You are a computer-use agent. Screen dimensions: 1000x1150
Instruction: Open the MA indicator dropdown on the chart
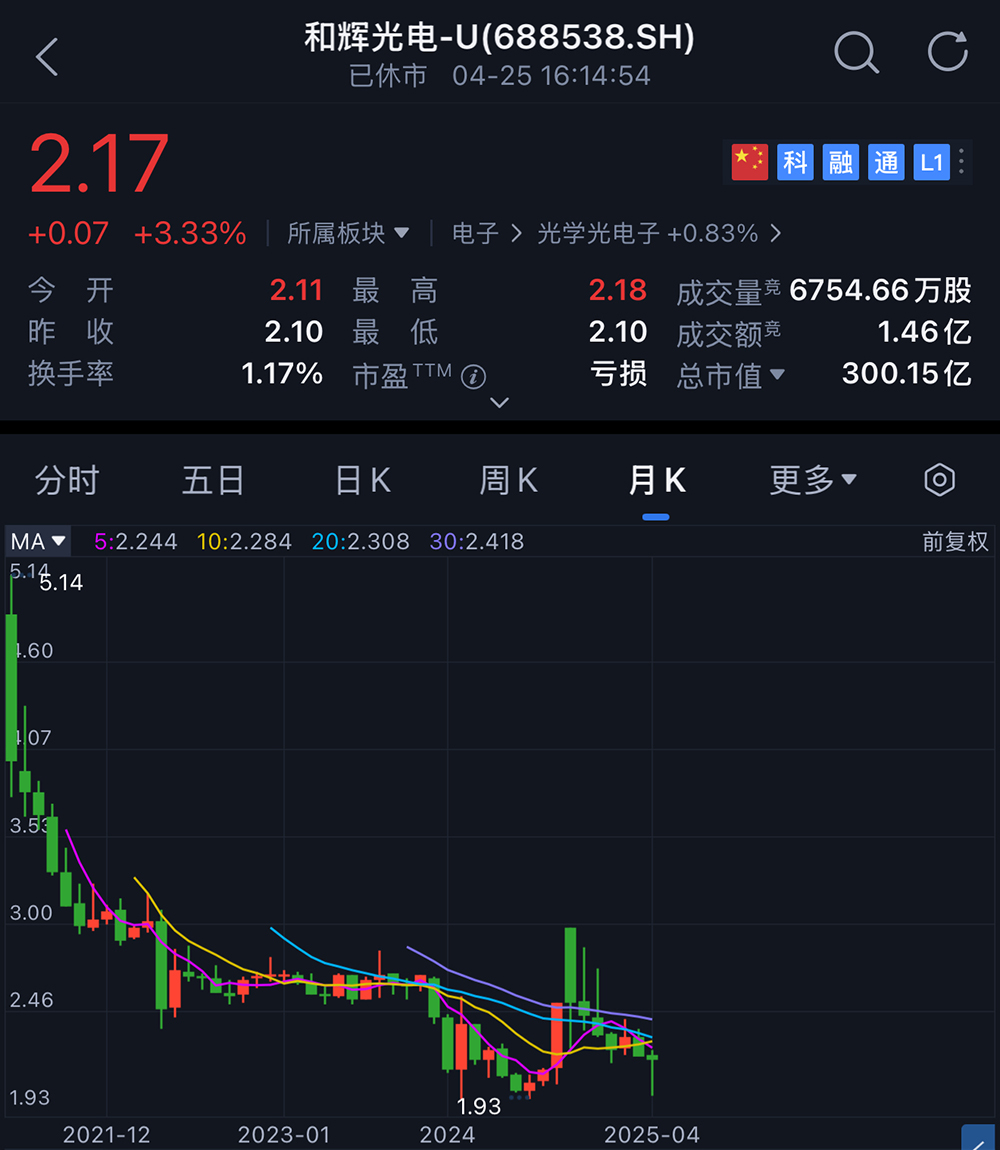(x=37, y=541)
